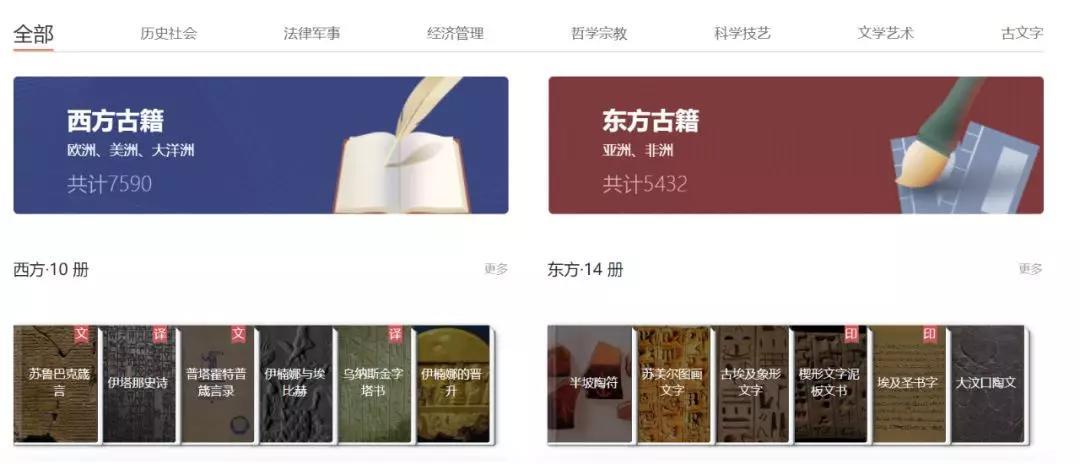Viewport: 1080px width, 464px height.
Task: Open the book 古埃及象形文字
Action: [x=750, y=384]
